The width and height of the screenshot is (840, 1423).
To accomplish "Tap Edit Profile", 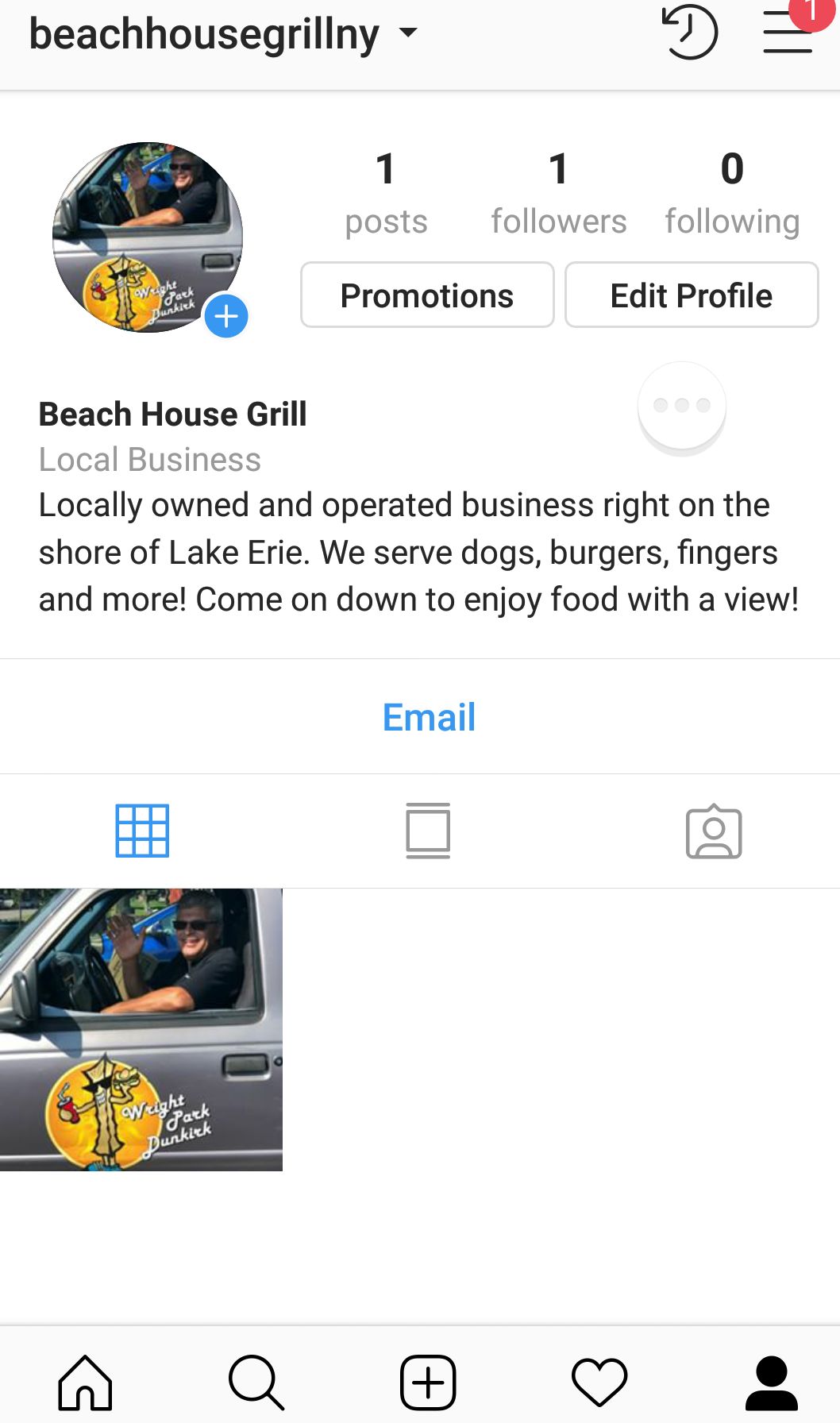I will 692,295.
